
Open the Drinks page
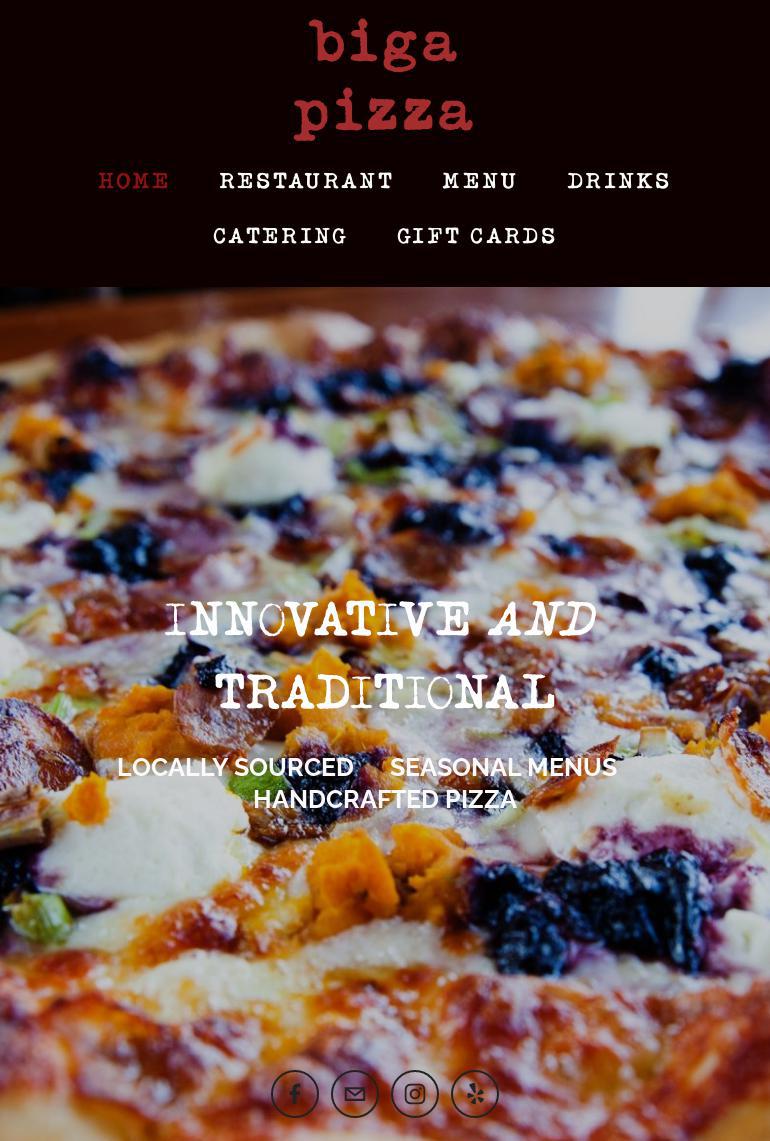coord(619,182)
